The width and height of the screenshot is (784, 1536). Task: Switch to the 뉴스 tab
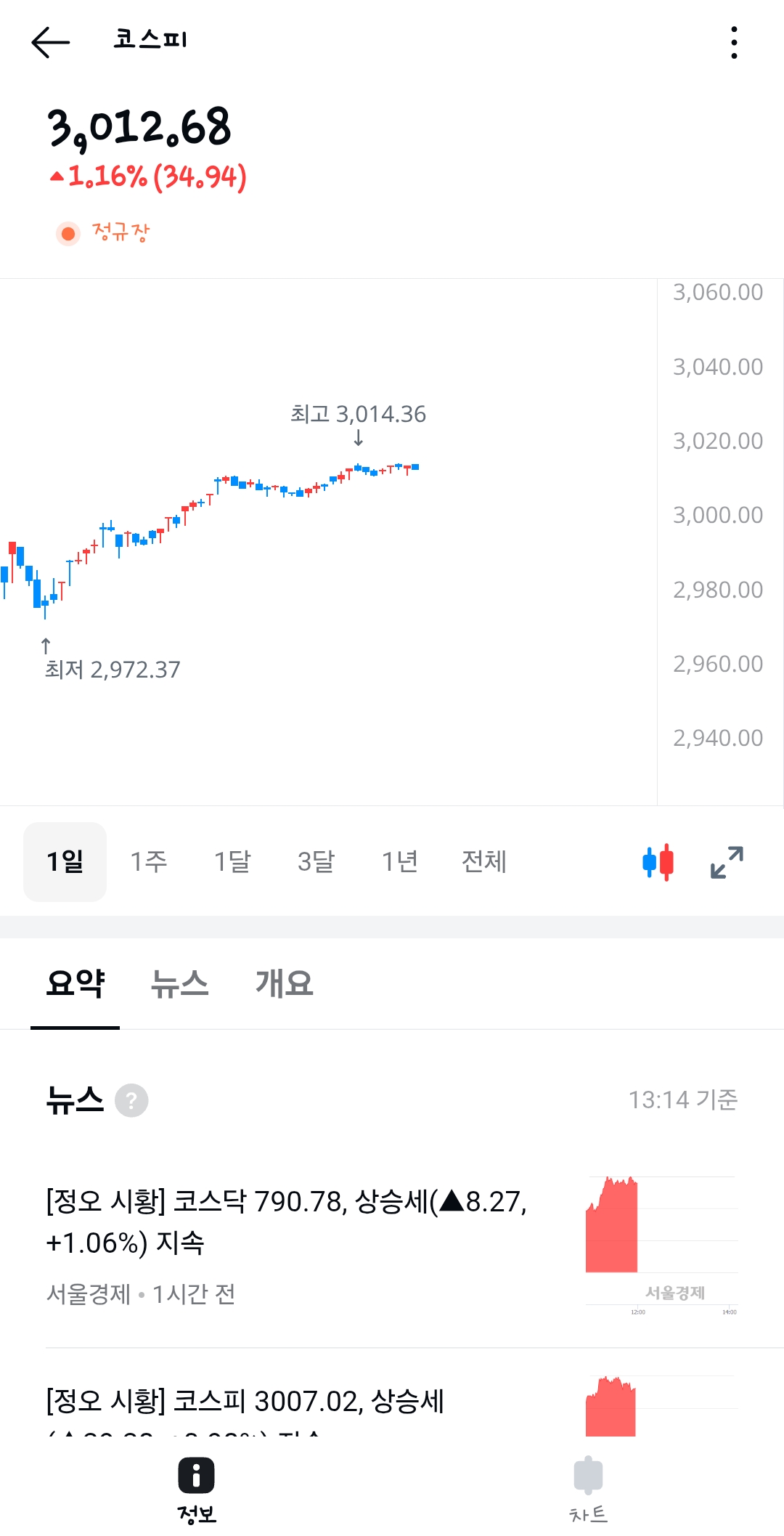[x=179, y=983]
